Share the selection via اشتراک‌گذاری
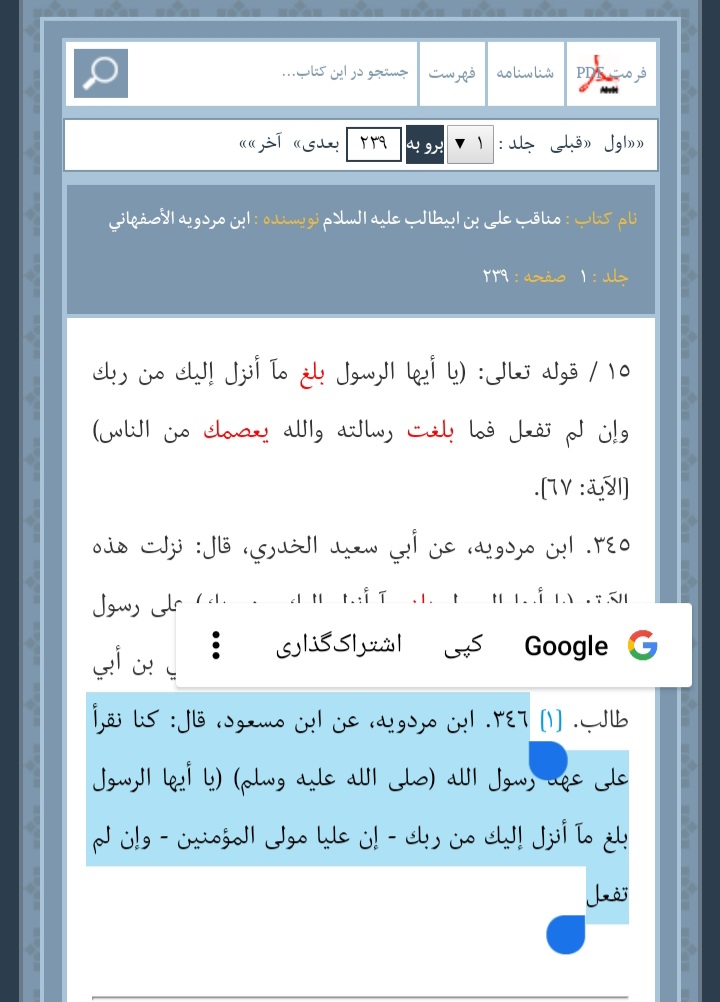720x1002 pixels. [x=339, y=645]
